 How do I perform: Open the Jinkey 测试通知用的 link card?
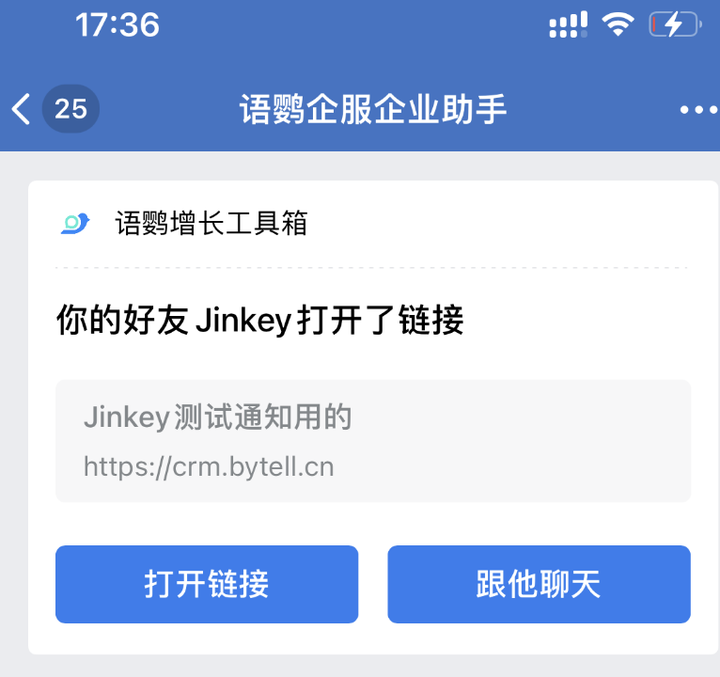[x=372, y=440]
